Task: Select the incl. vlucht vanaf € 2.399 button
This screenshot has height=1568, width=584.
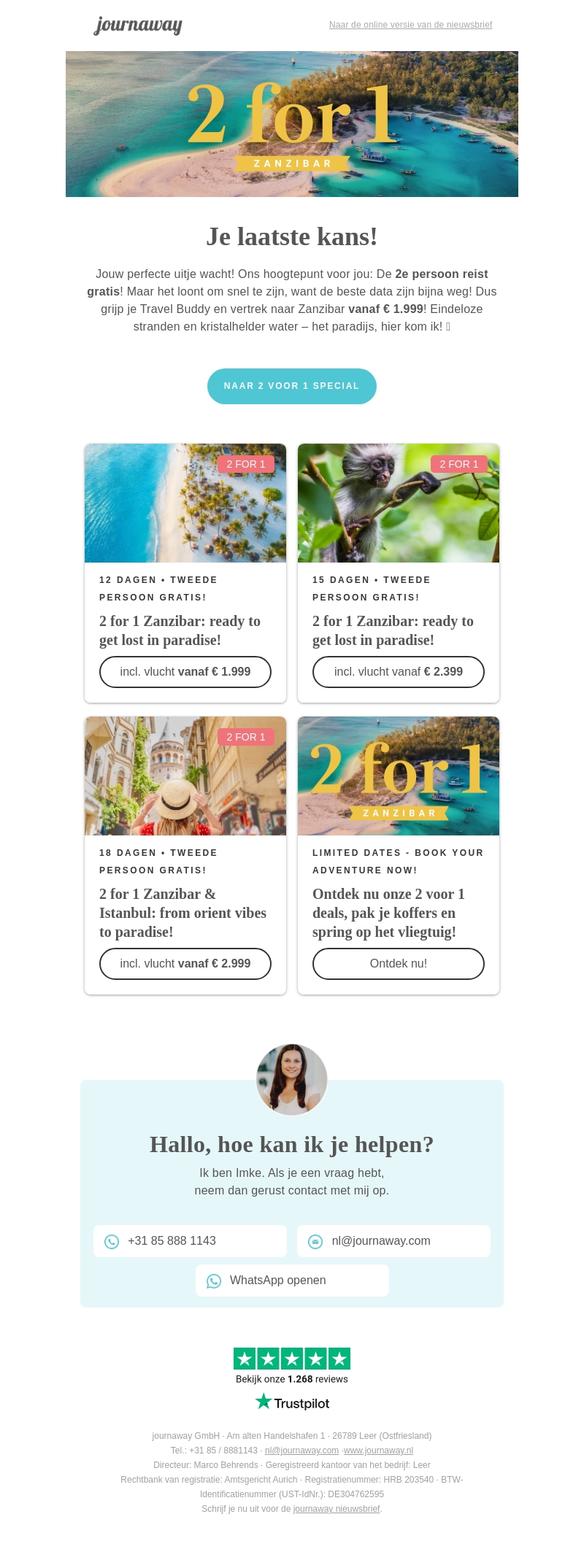Action: tap(399, 672)
